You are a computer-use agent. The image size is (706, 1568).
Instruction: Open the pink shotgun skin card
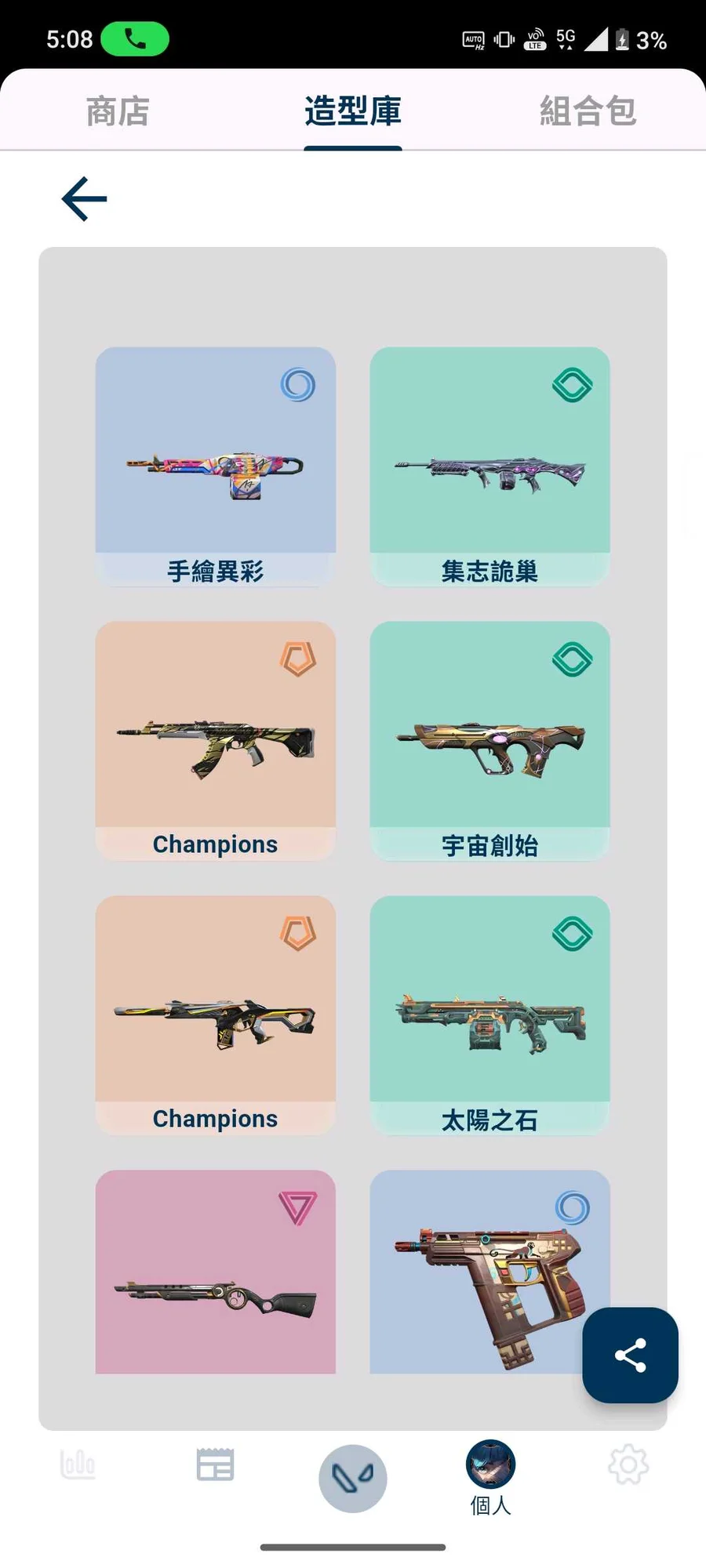(x=216, y=1274)
